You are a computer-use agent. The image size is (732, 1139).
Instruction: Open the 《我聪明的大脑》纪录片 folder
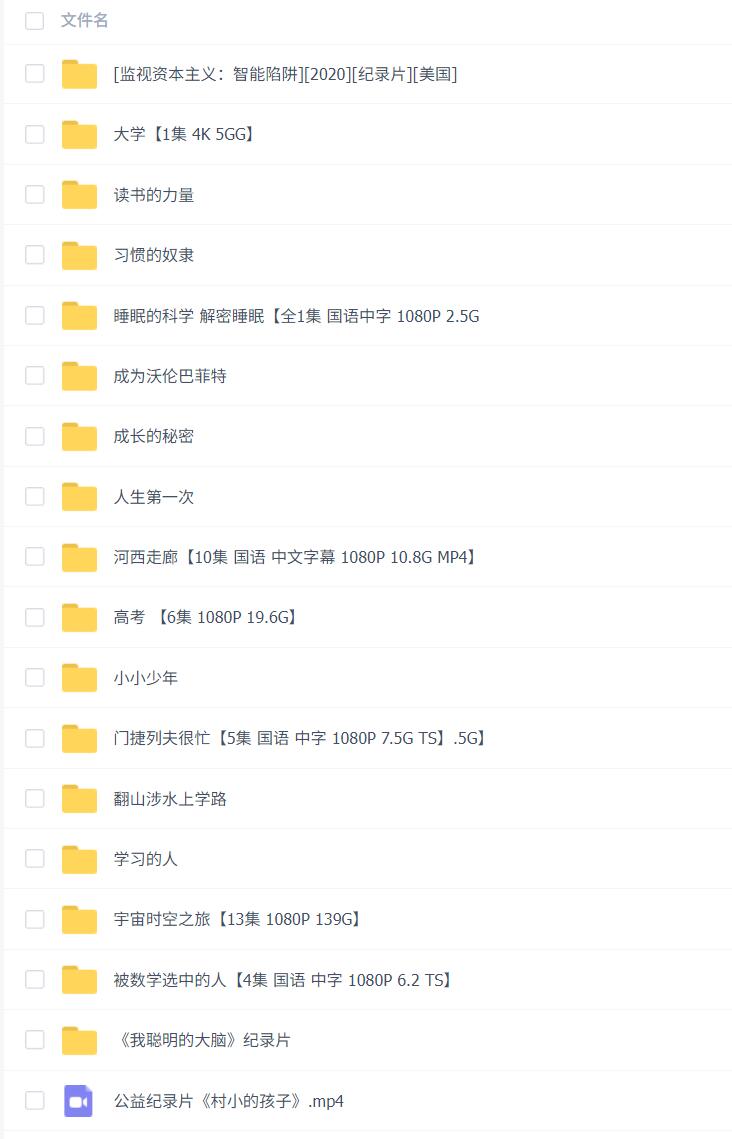202,1040
